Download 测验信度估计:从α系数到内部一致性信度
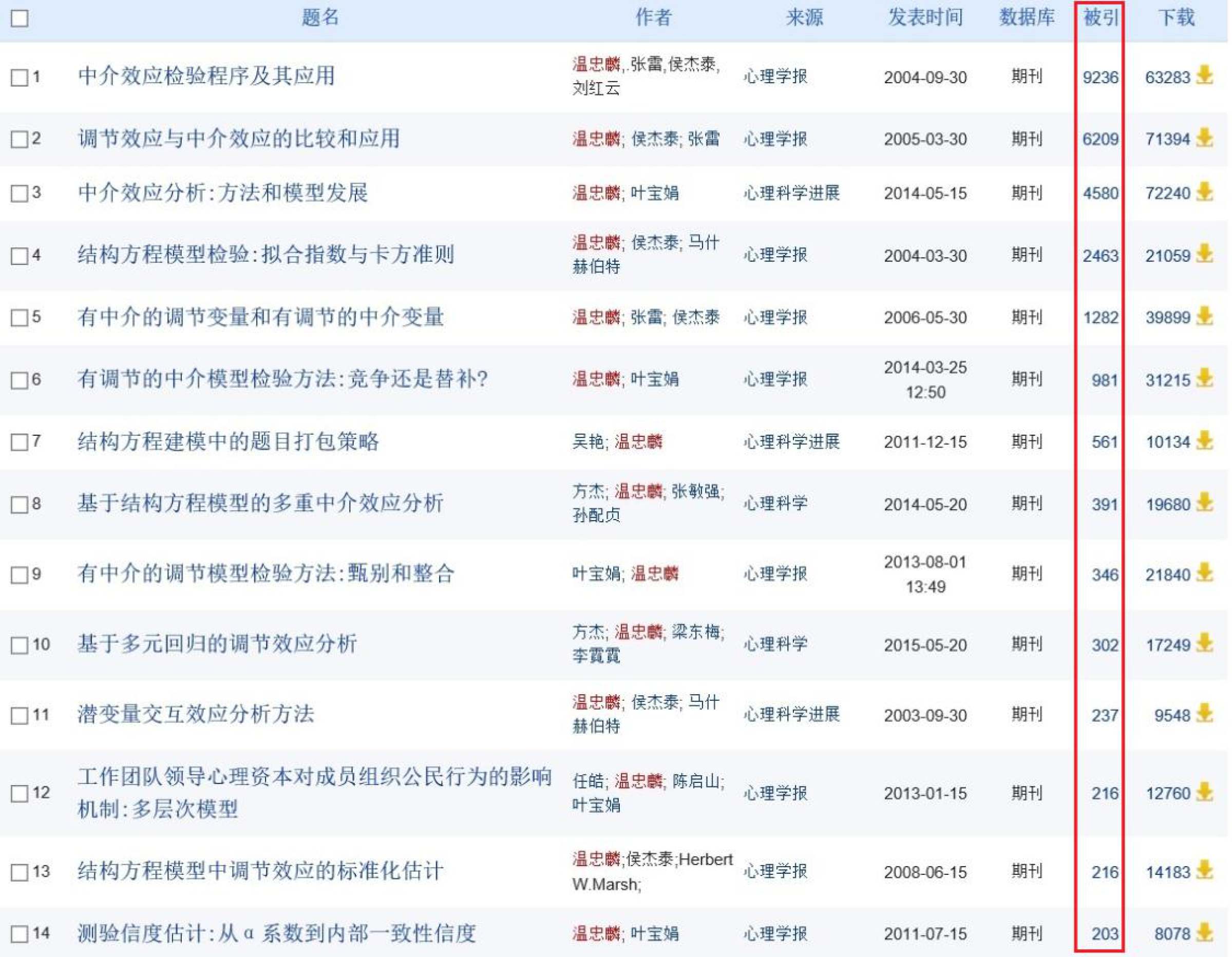1232x957 pixels. [x=1204, y=933]
